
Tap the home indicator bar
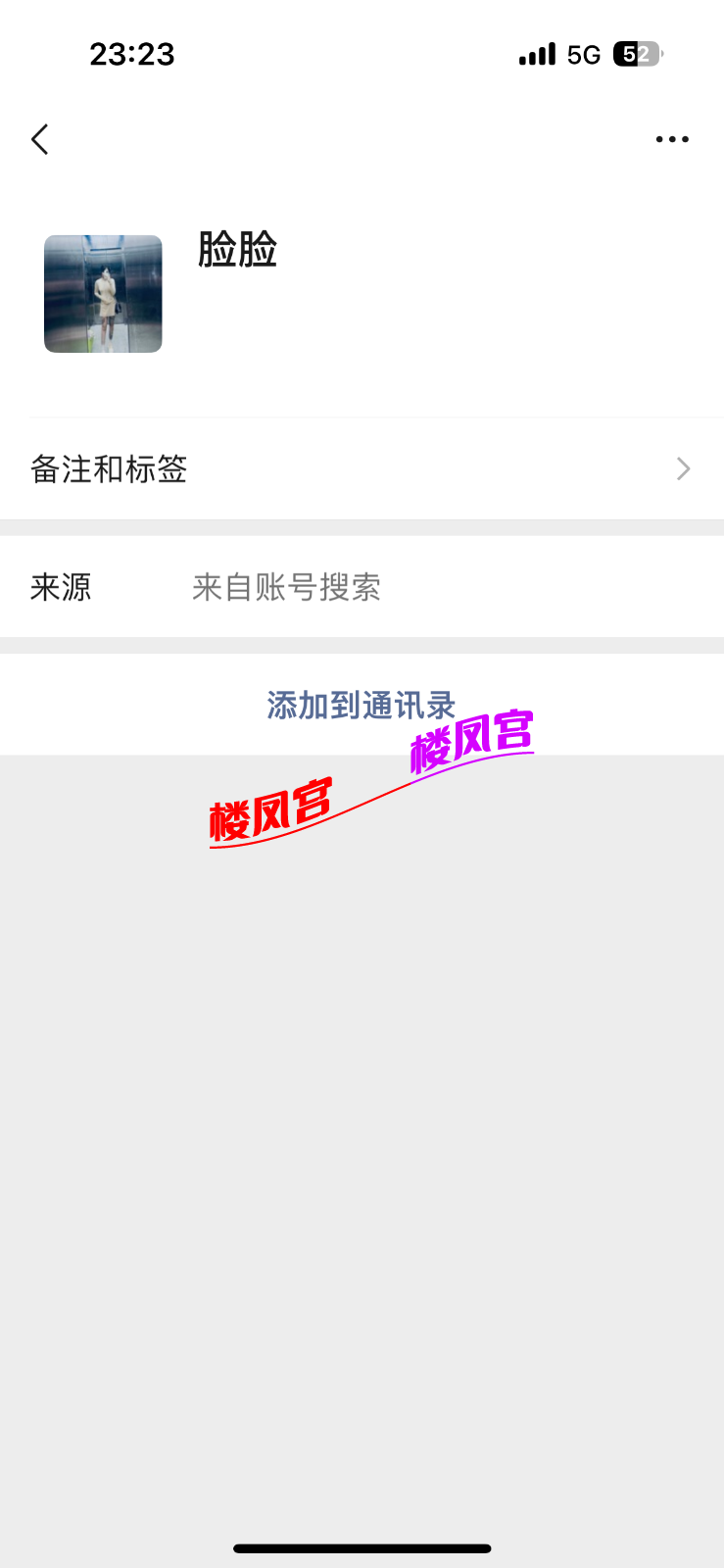point(362,1548)
